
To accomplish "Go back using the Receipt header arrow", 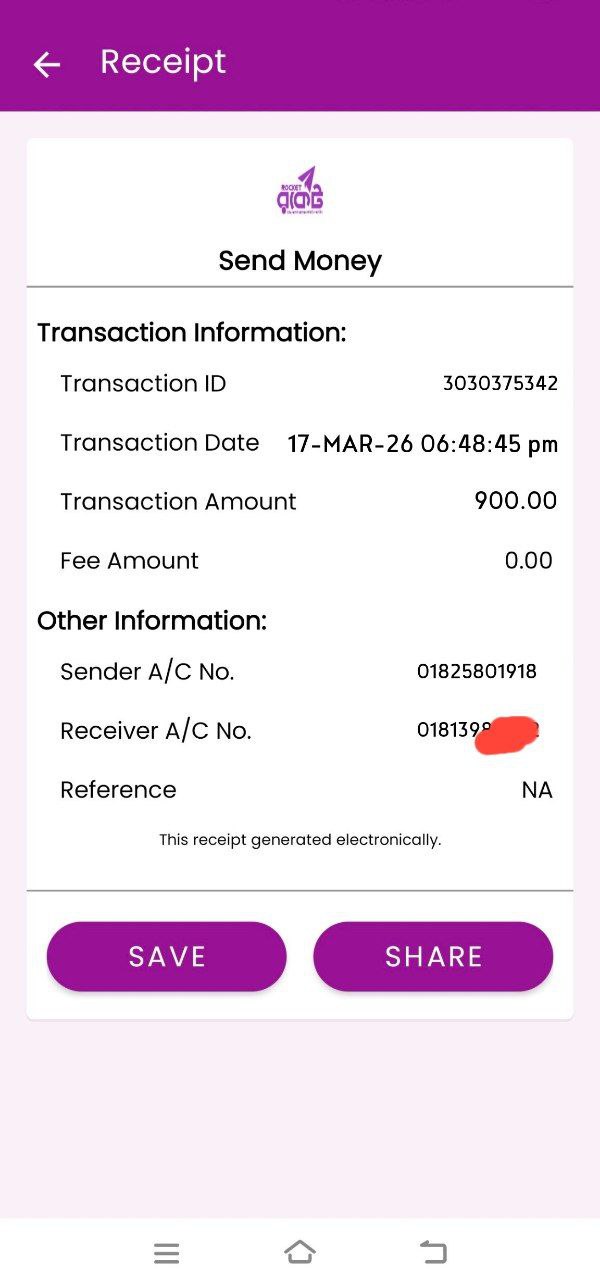I will click(x=47, y=65).
